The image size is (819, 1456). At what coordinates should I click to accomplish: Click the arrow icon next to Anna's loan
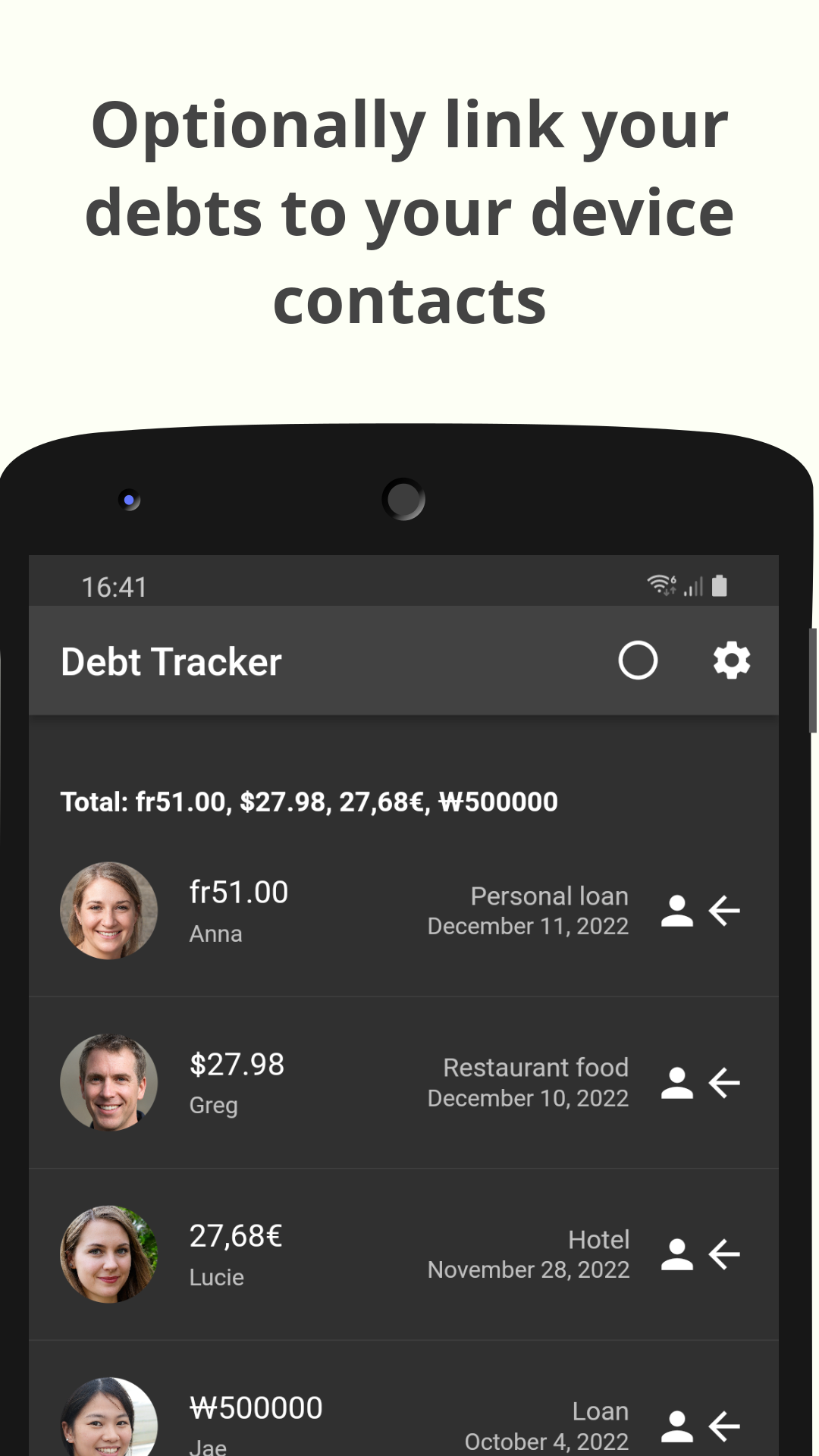click(x=723, y=911)
